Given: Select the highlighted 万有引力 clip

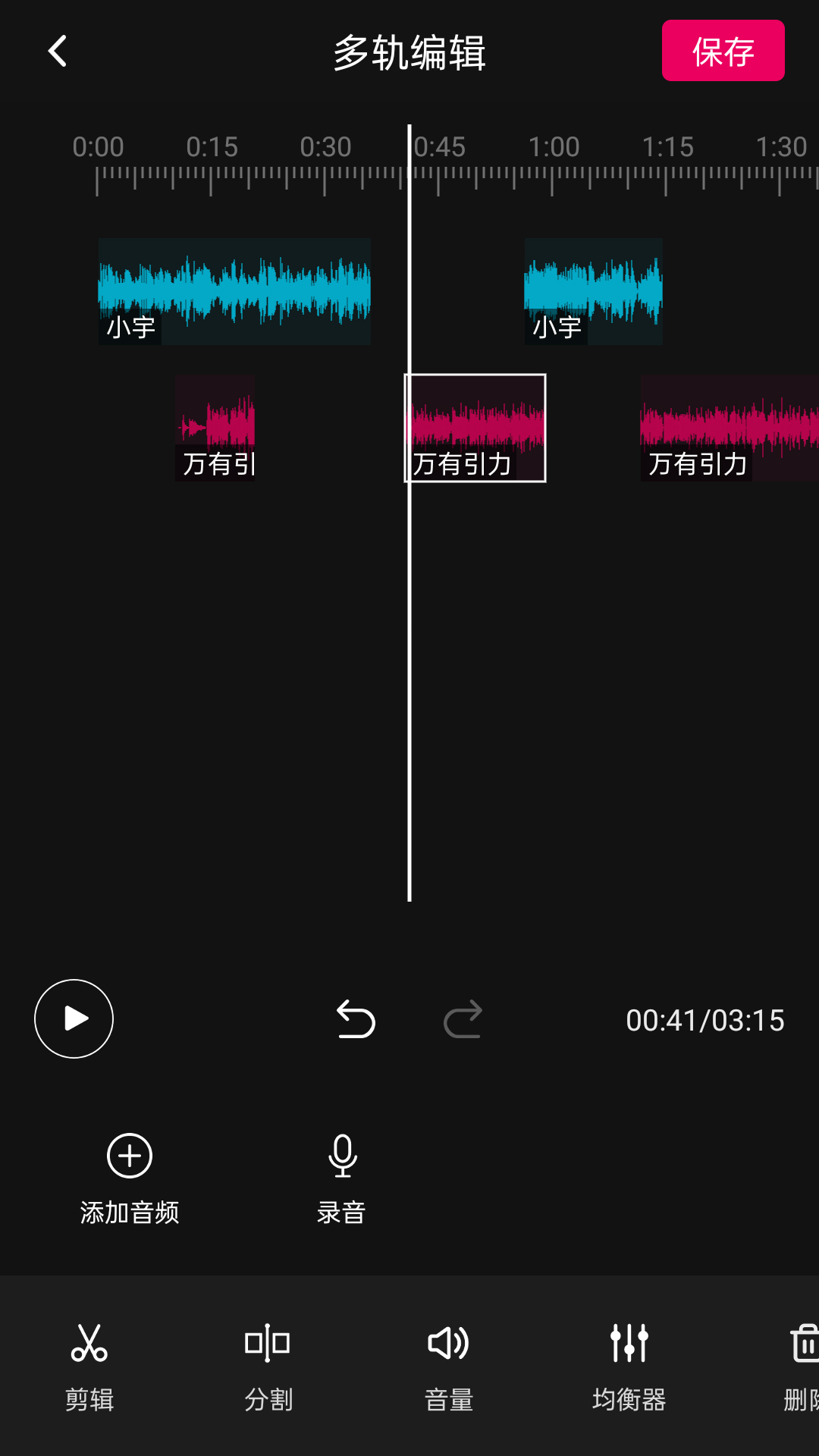Looking at the screenshot, I should (475, 427).
